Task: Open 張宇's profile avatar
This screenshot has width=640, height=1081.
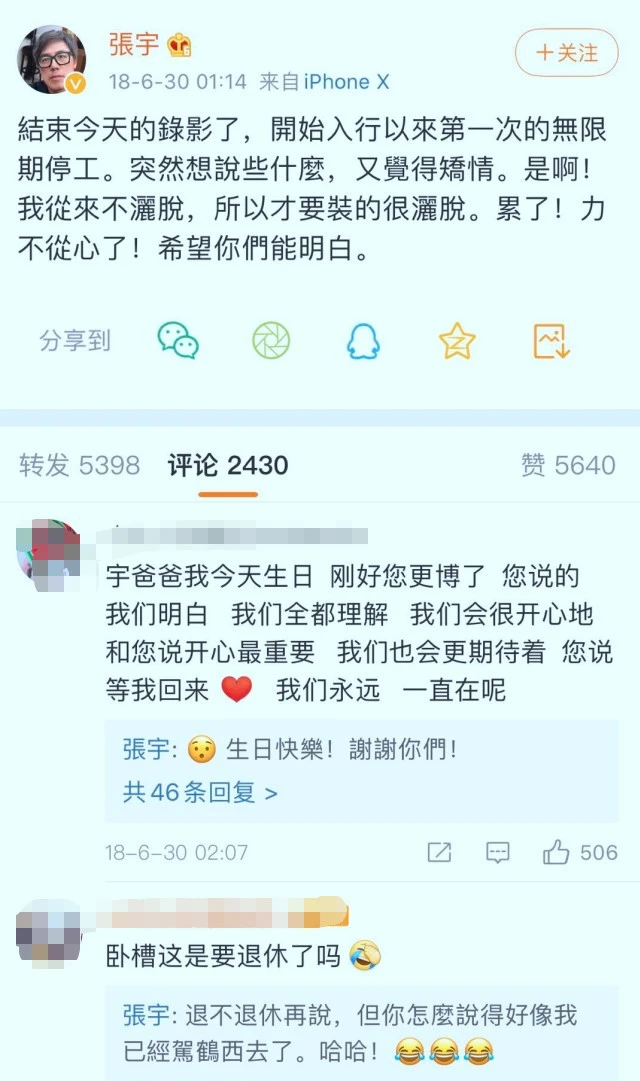Action: pyautogui.click(x=51, y=60)
